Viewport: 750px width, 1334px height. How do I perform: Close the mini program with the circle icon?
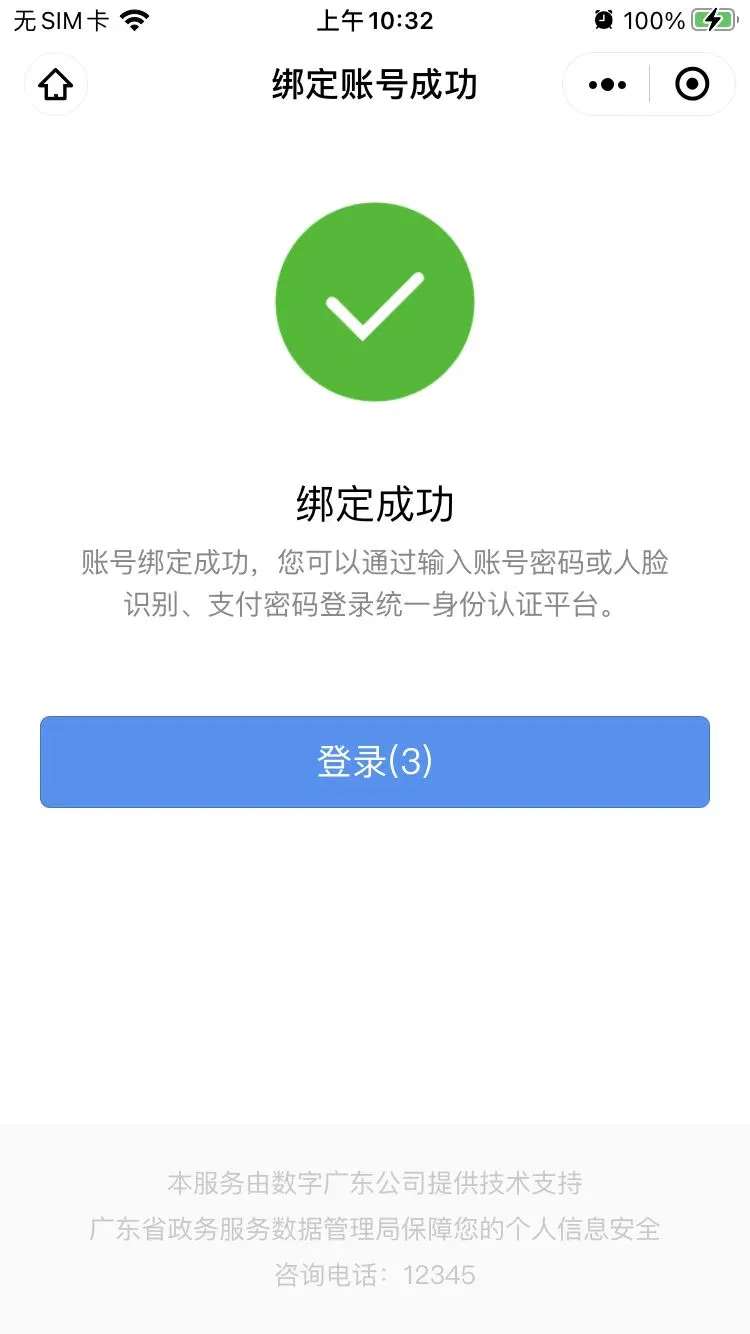pyautogui.click(x=692, y=85)
